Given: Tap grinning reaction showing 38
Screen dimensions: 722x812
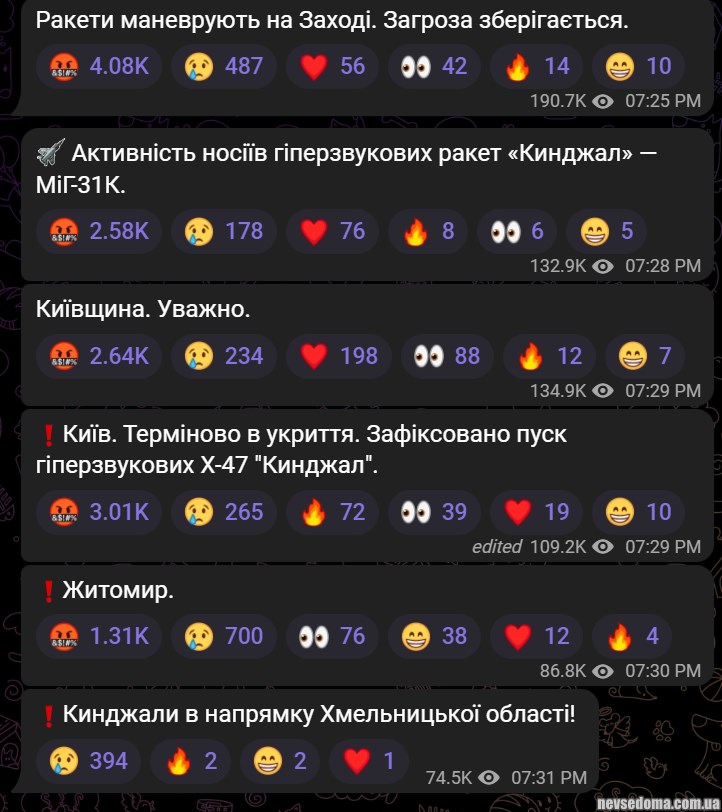Looking at the screenshot, I should tap(434, 636).
